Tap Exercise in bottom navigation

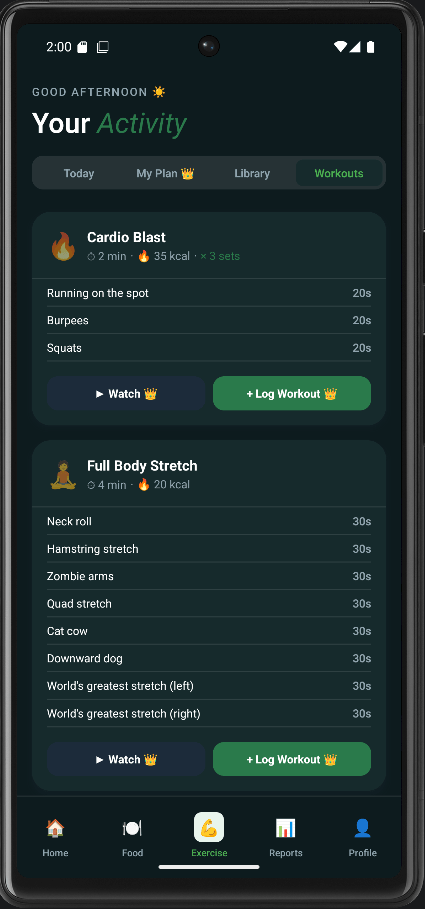pos(209,837)
